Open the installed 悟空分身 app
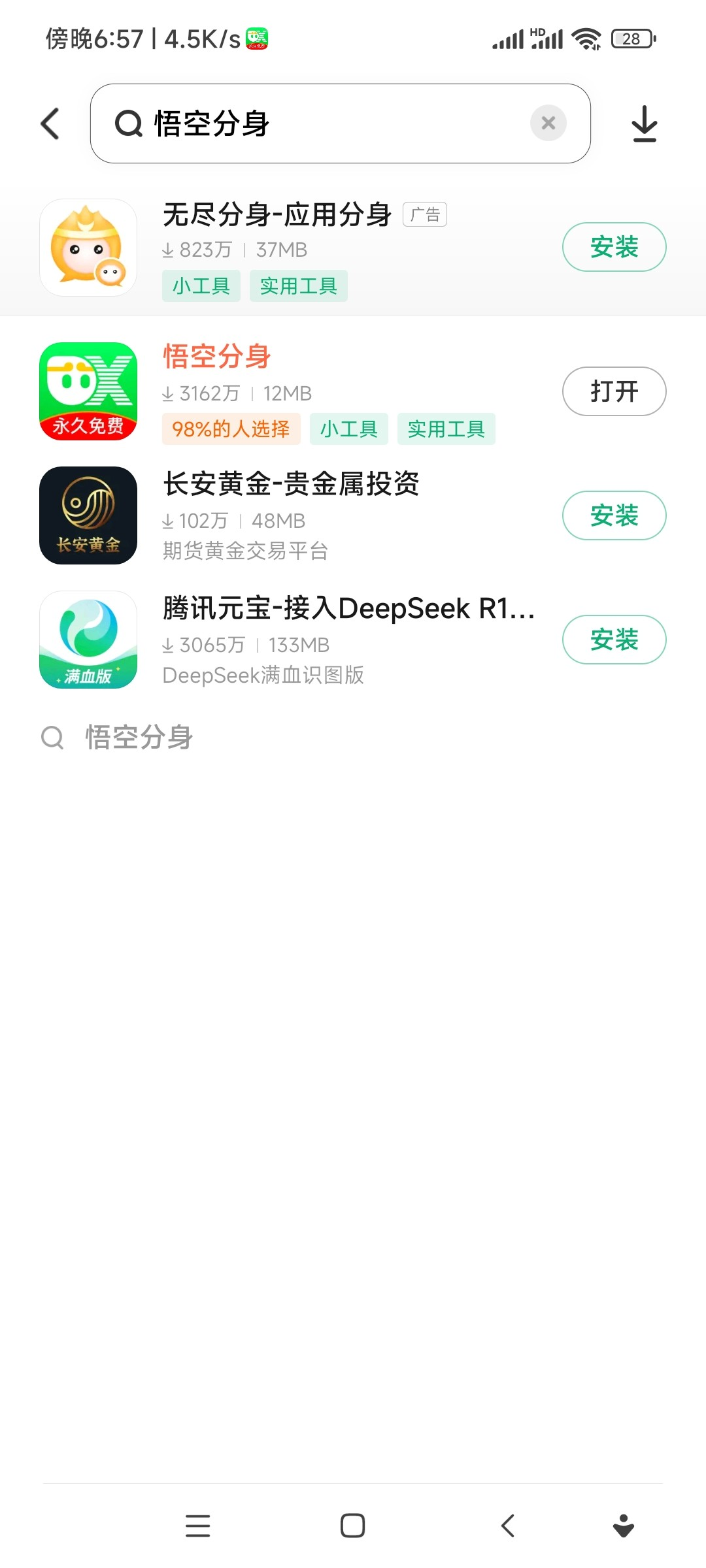The height and width of the screenshot is (1568, 706). [x=614, y=391]
